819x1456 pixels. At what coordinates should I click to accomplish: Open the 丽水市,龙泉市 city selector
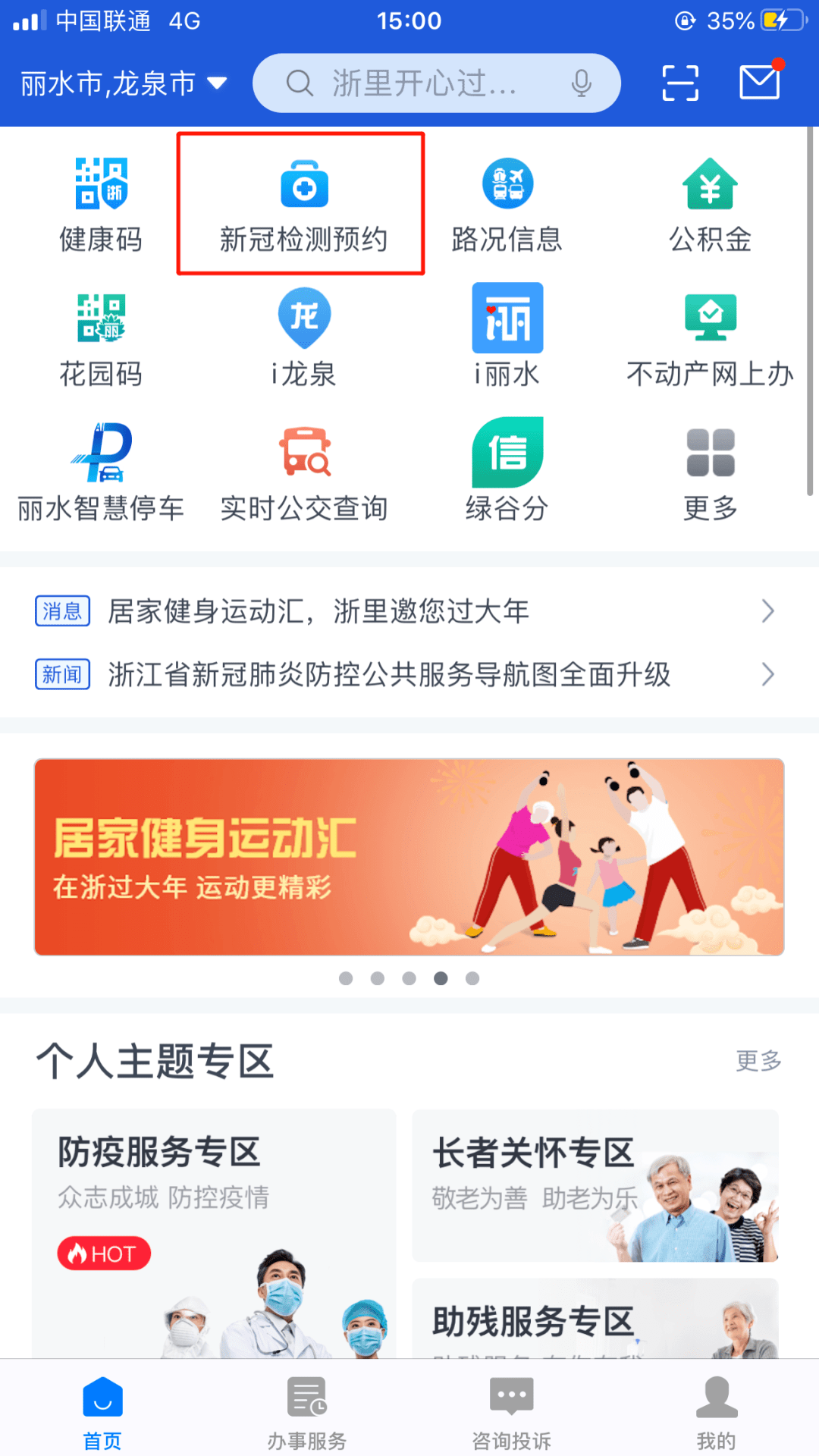(x=124, y=83)
